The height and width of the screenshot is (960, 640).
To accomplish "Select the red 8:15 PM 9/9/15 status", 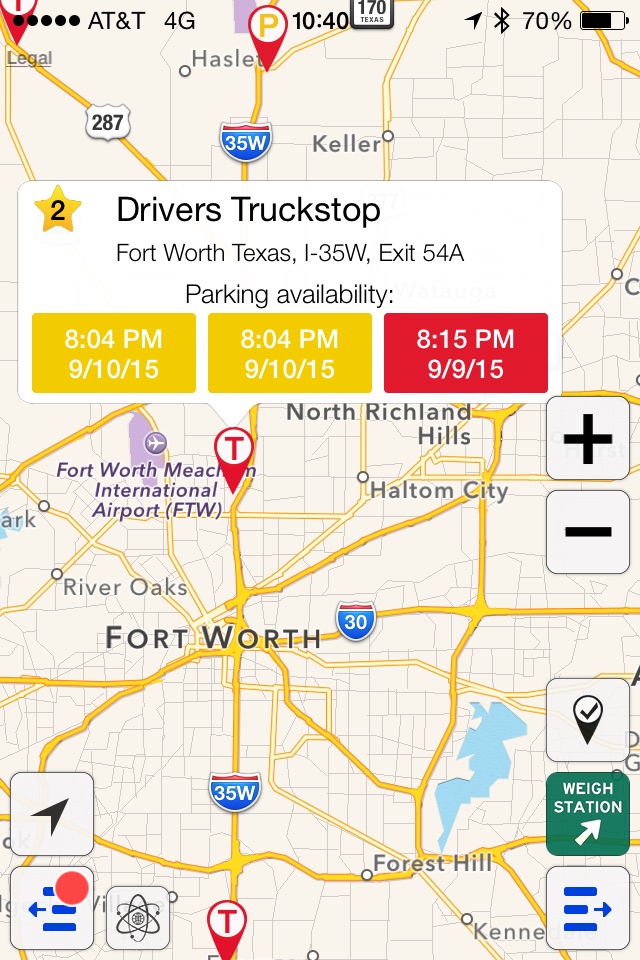I will point(466,353).
